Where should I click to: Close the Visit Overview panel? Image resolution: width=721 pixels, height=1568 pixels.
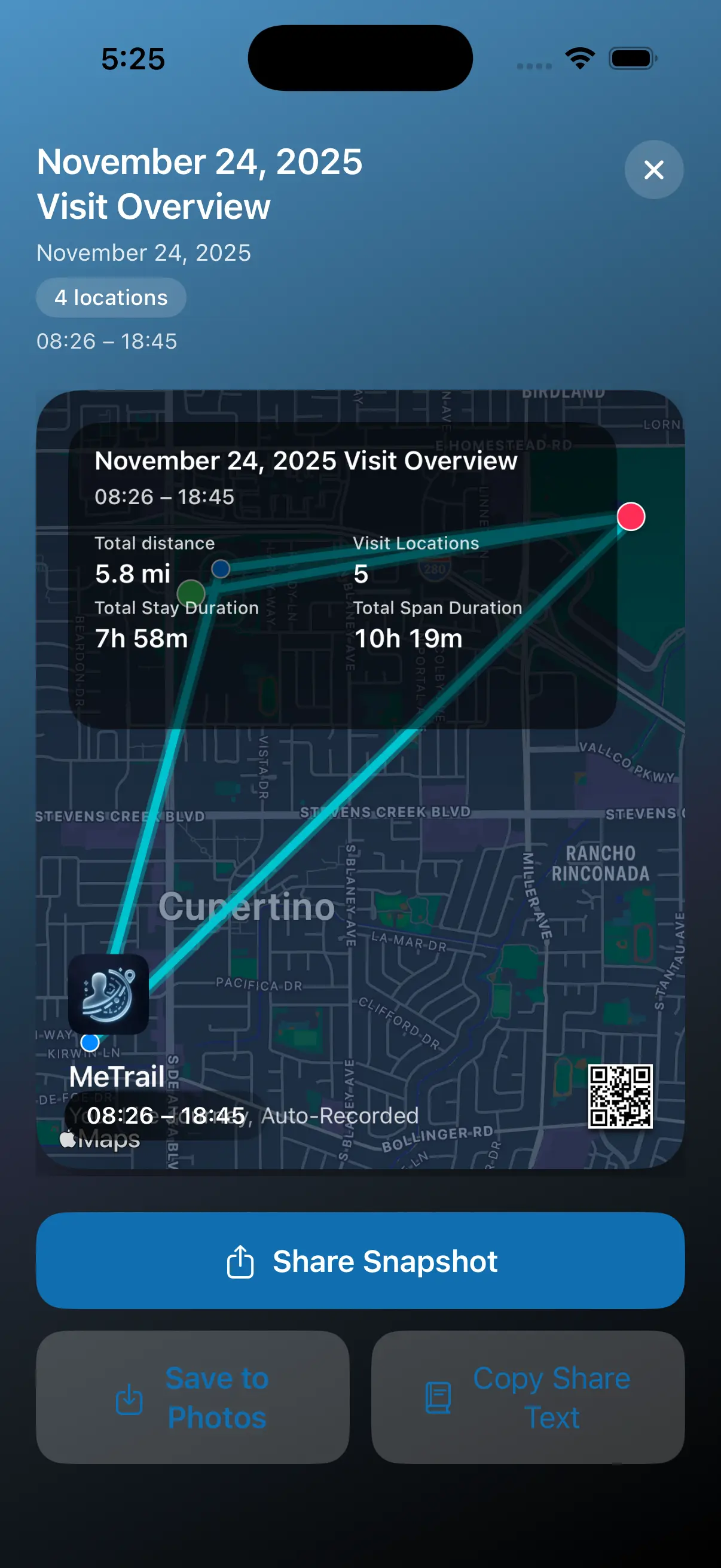(x=653, y=170)
